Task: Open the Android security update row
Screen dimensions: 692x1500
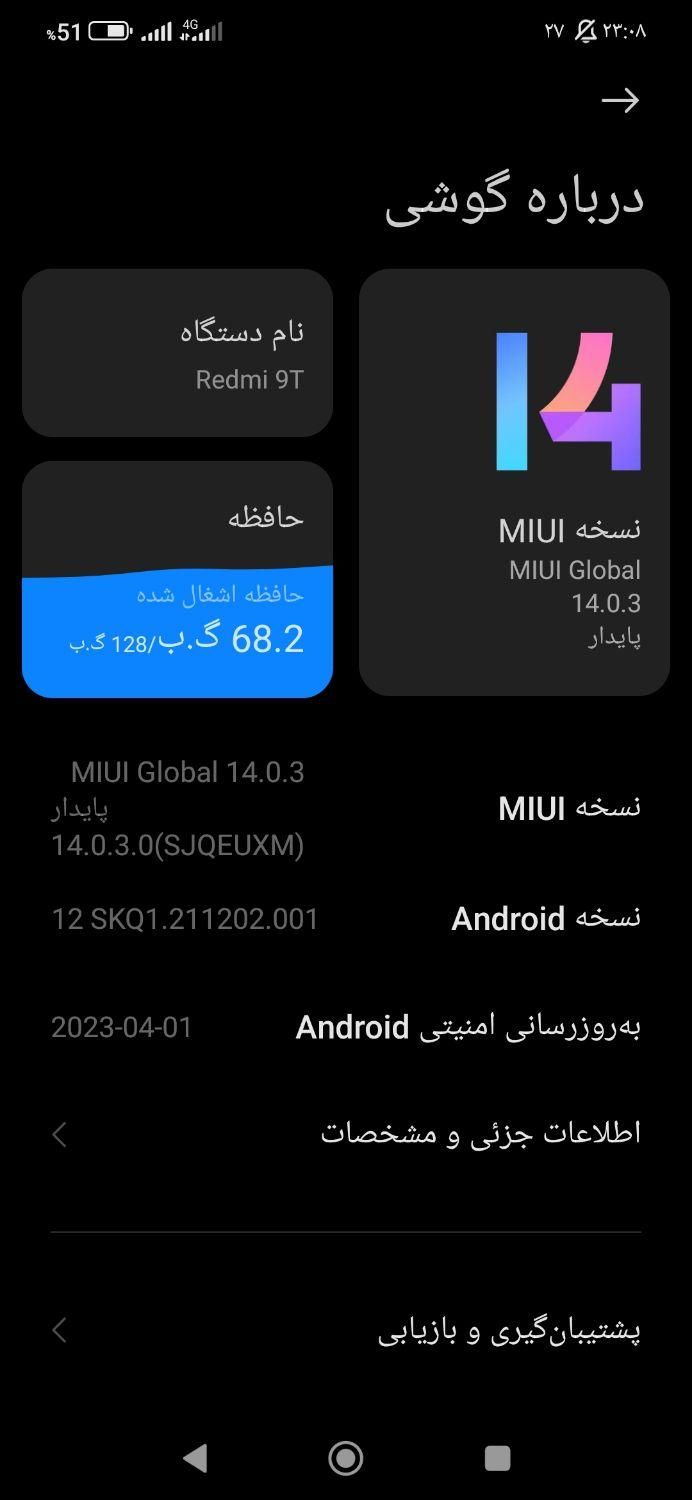Action: click(345, 1027)
